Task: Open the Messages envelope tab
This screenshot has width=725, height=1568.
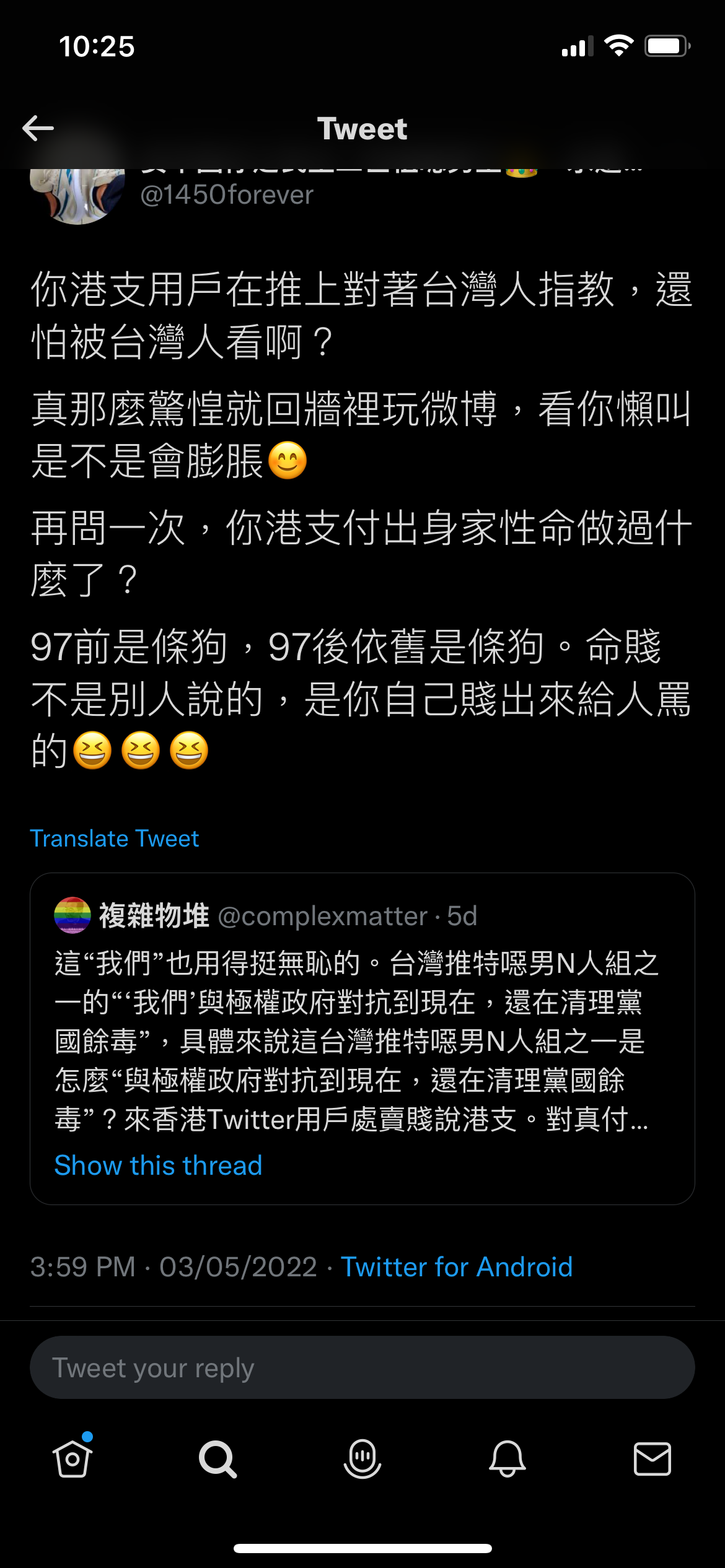Action: 652,1459
